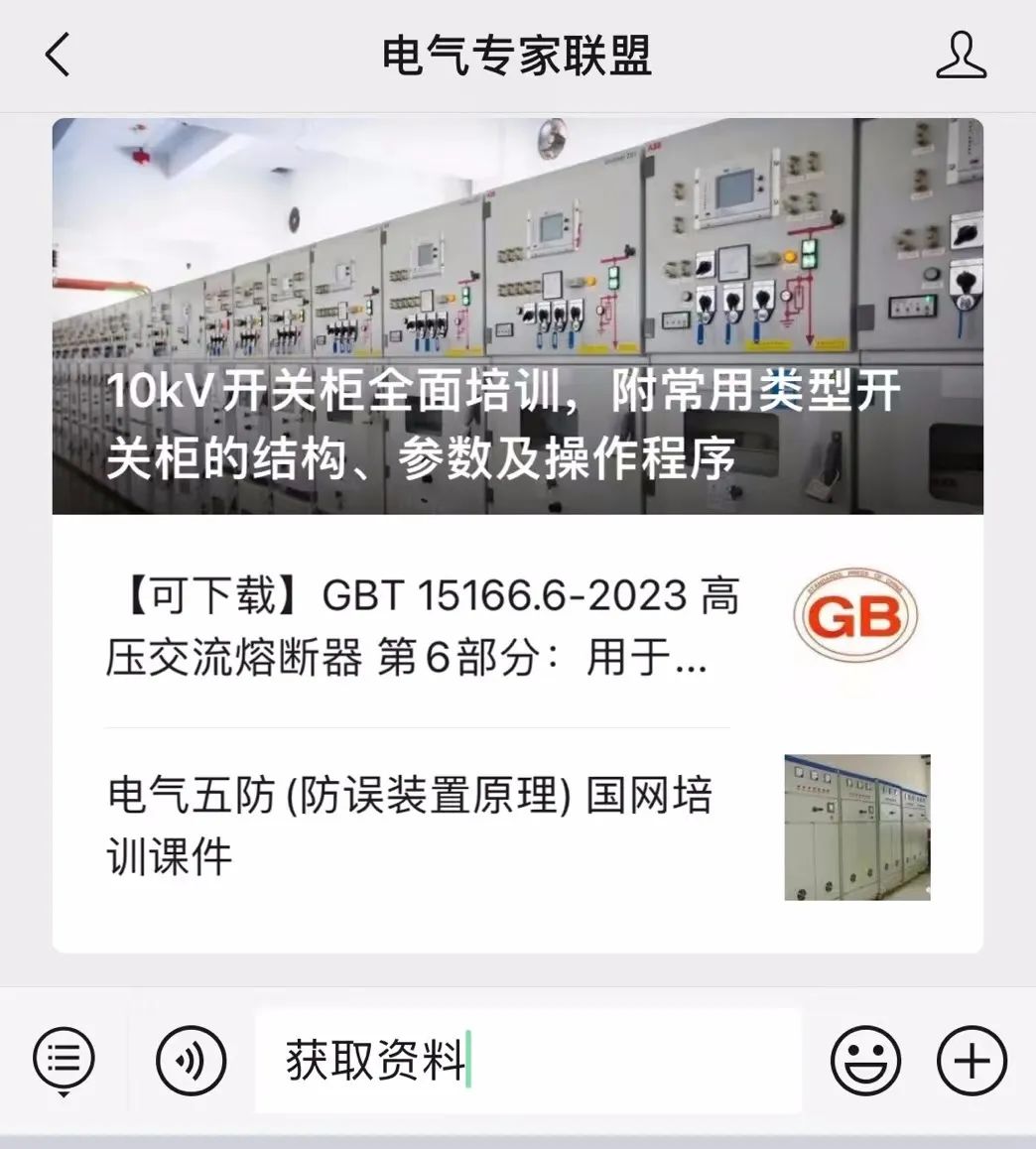
Task: Open the 10kV开关柜全面培训 article
Action: [517, 317]
